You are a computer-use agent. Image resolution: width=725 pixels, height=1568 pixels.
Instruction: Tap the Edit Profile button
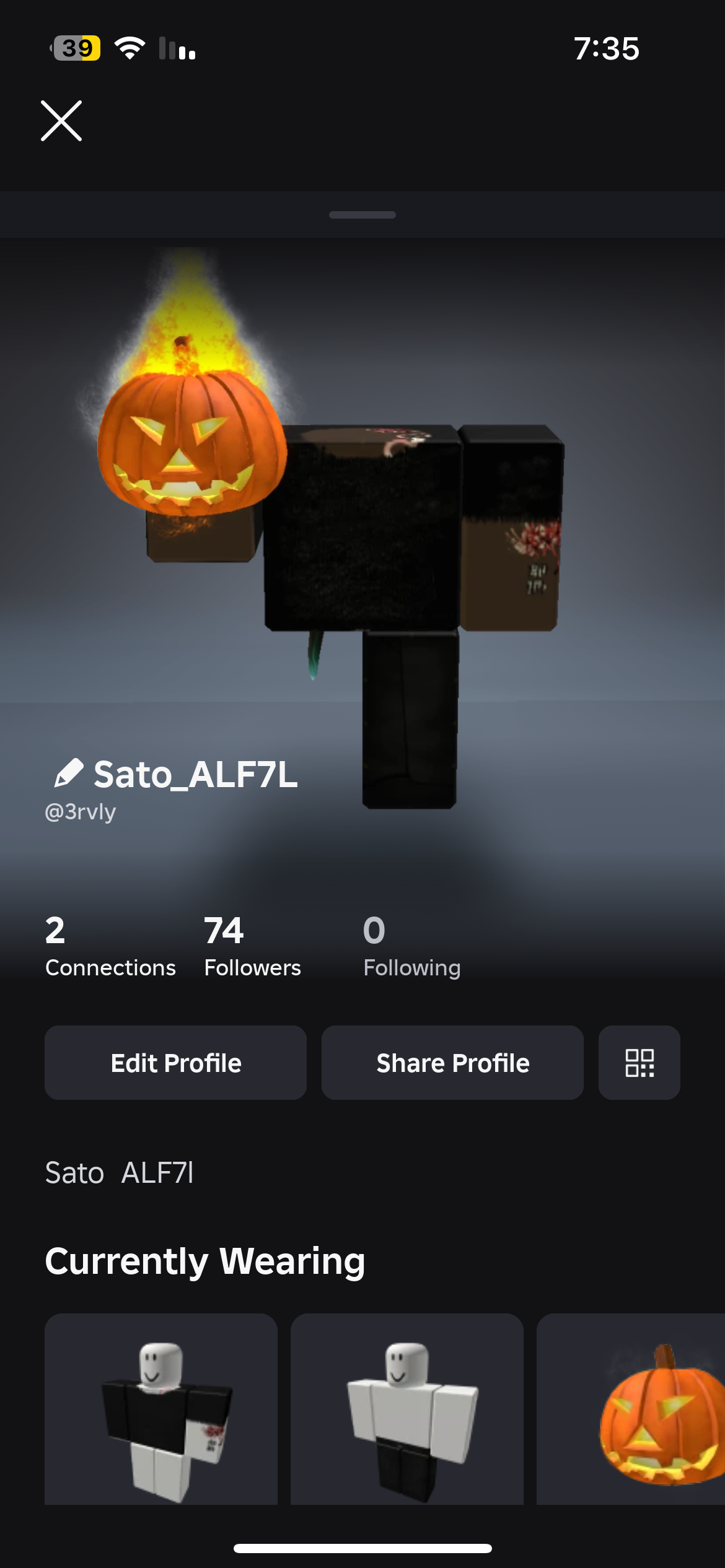click(x=175, y=1063)
